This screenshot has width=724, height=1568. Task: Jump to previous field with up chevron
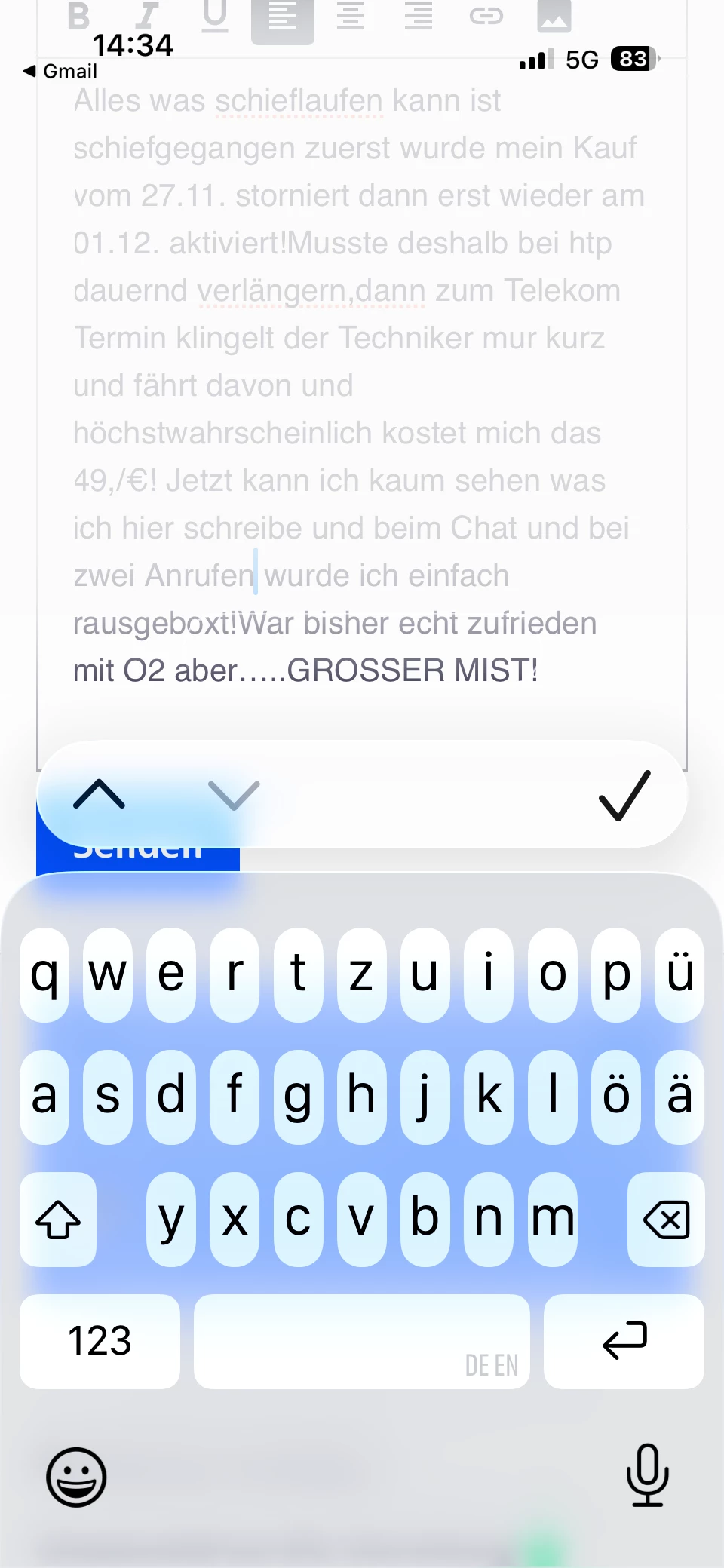tap(100, 795)
